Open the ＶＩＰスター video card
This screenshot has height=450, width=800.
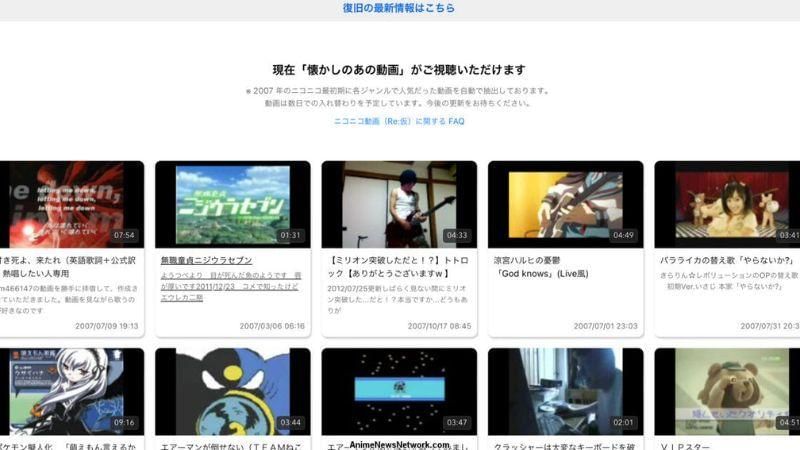(727, 390)
